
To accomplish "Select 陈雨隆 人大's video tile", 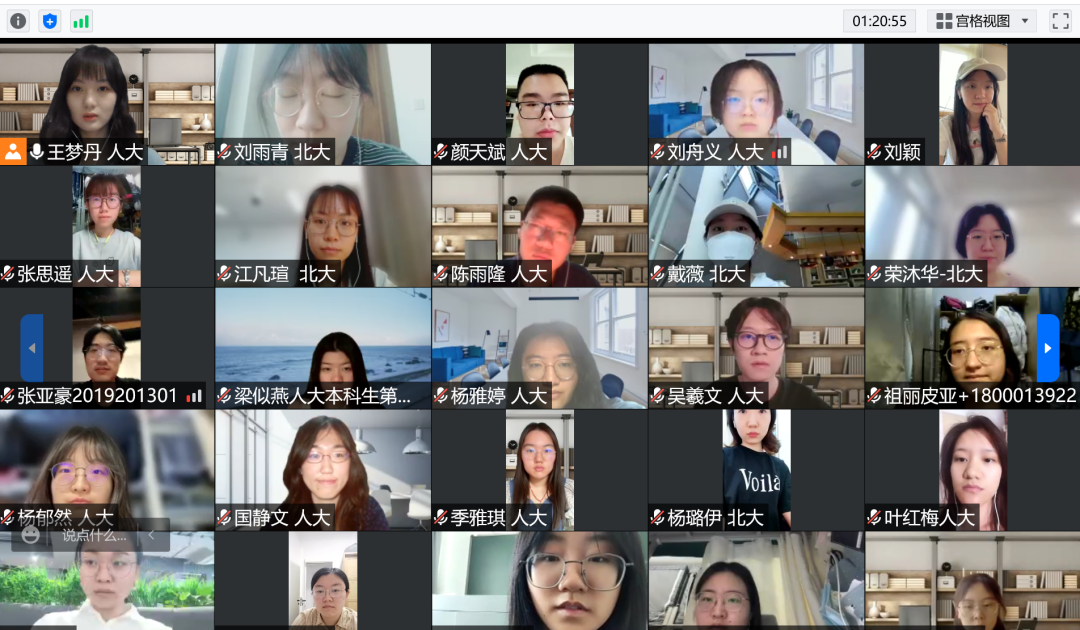I will tap(539, 225).
